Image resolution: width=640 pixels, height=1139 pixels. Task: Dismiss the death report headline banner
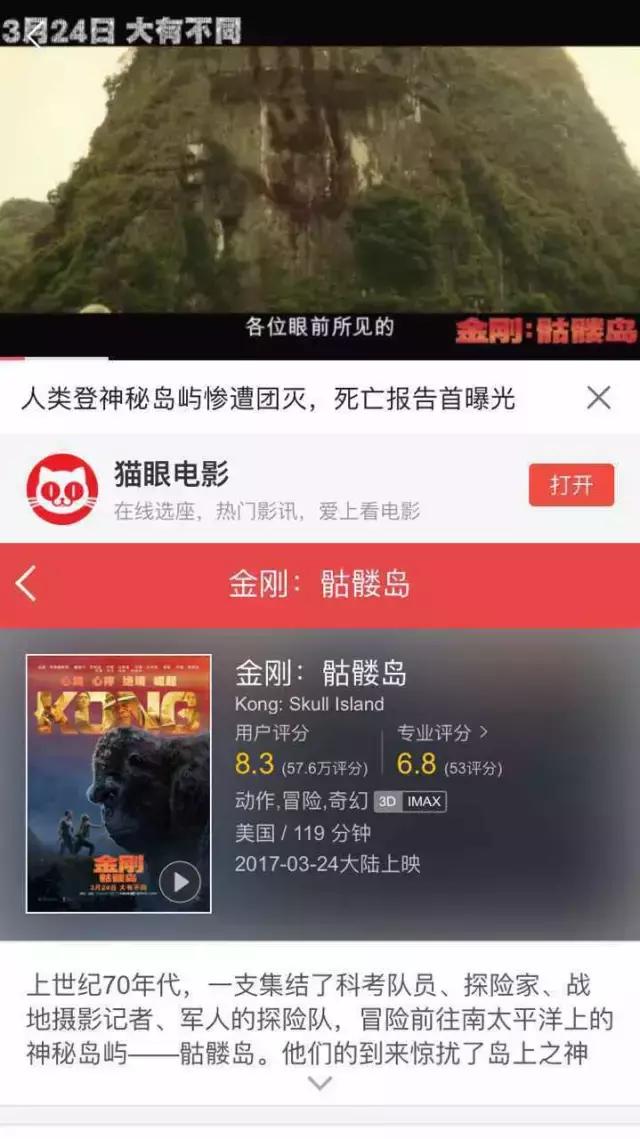598,398
